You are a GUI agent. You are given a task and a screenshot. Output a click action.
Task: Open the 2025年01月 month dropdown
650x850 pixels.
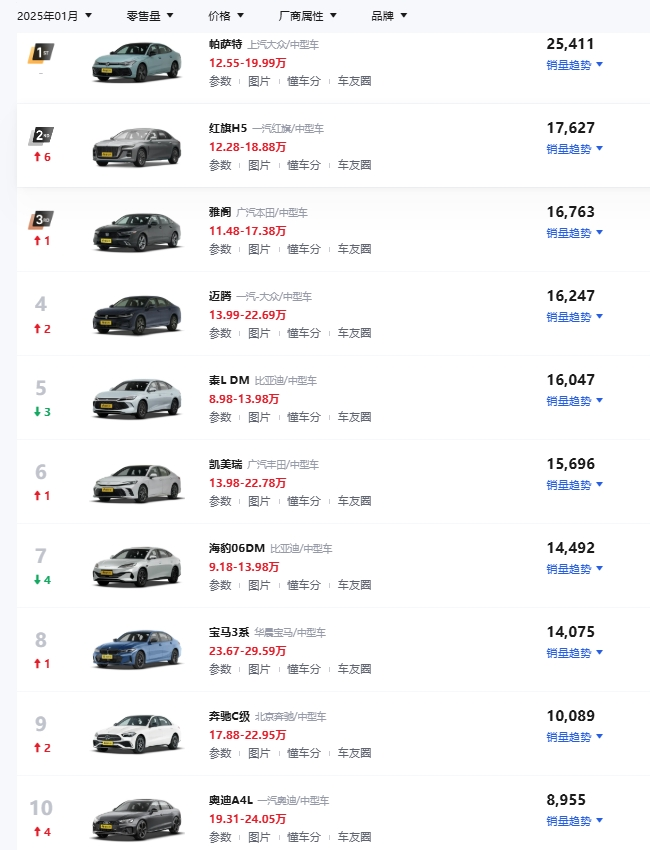[x=54, y=16]
